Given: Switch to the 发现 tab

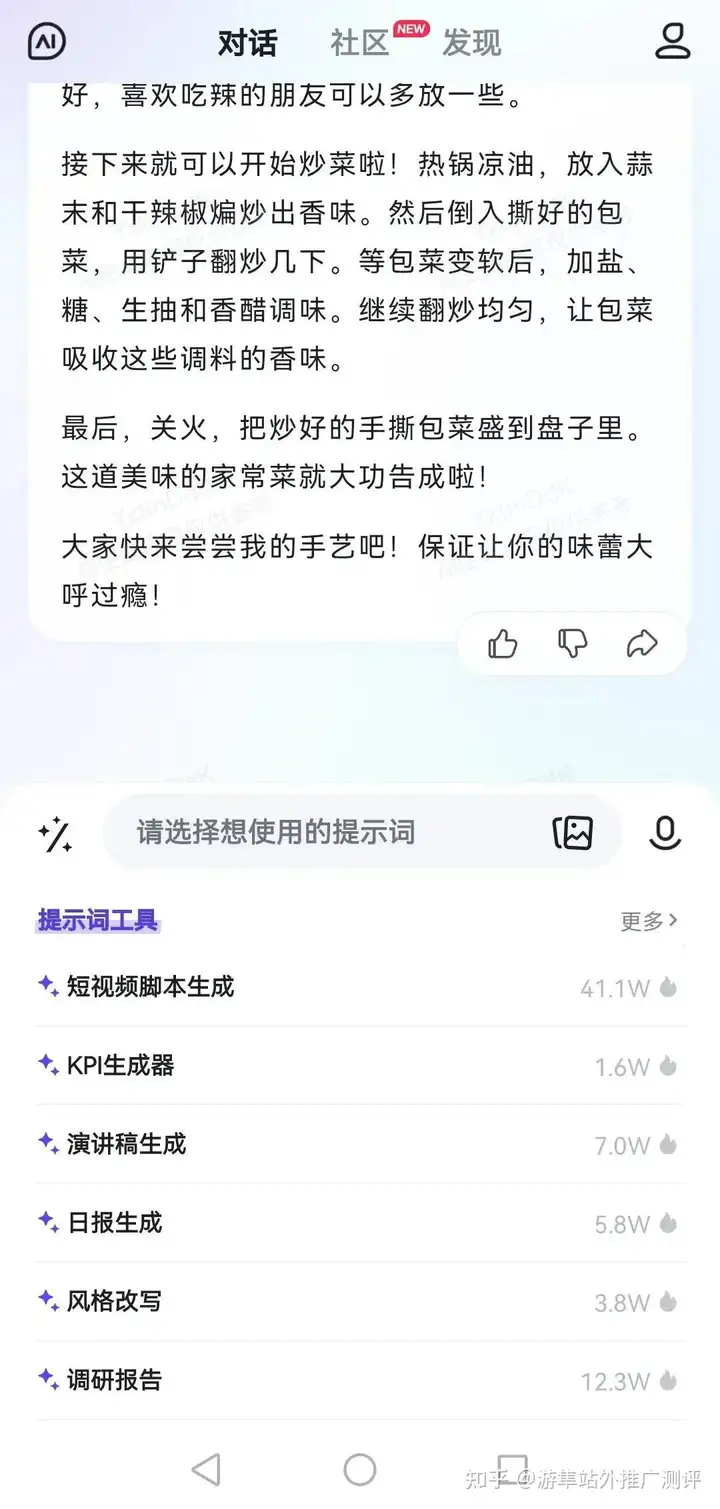Looking at the screenshot, I should click(472, 43).
